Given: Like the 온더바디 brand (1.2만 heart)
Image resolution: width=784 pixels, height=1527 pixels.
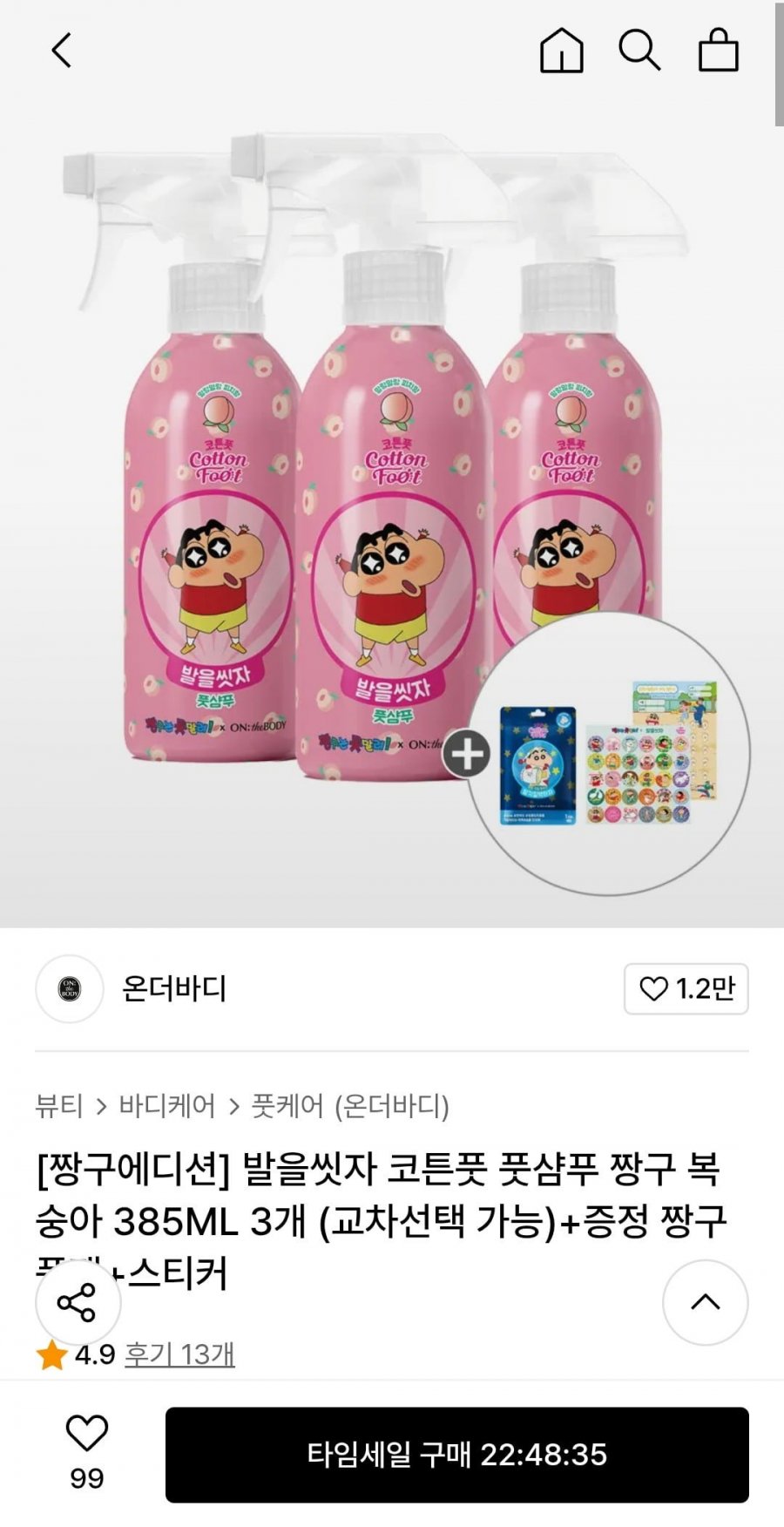Looking at the screenshot, I should (x=686, y=988).
